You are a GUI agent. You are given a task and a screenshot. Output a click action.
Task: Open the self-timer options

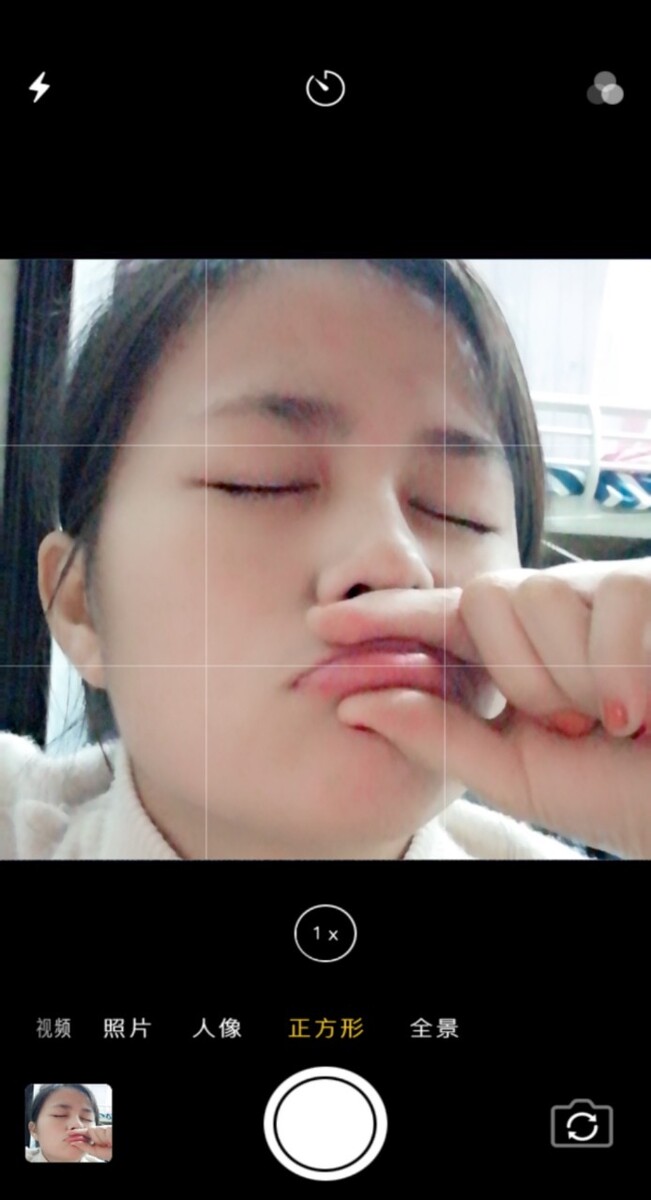pyautogui.click(x=325, y=89)
